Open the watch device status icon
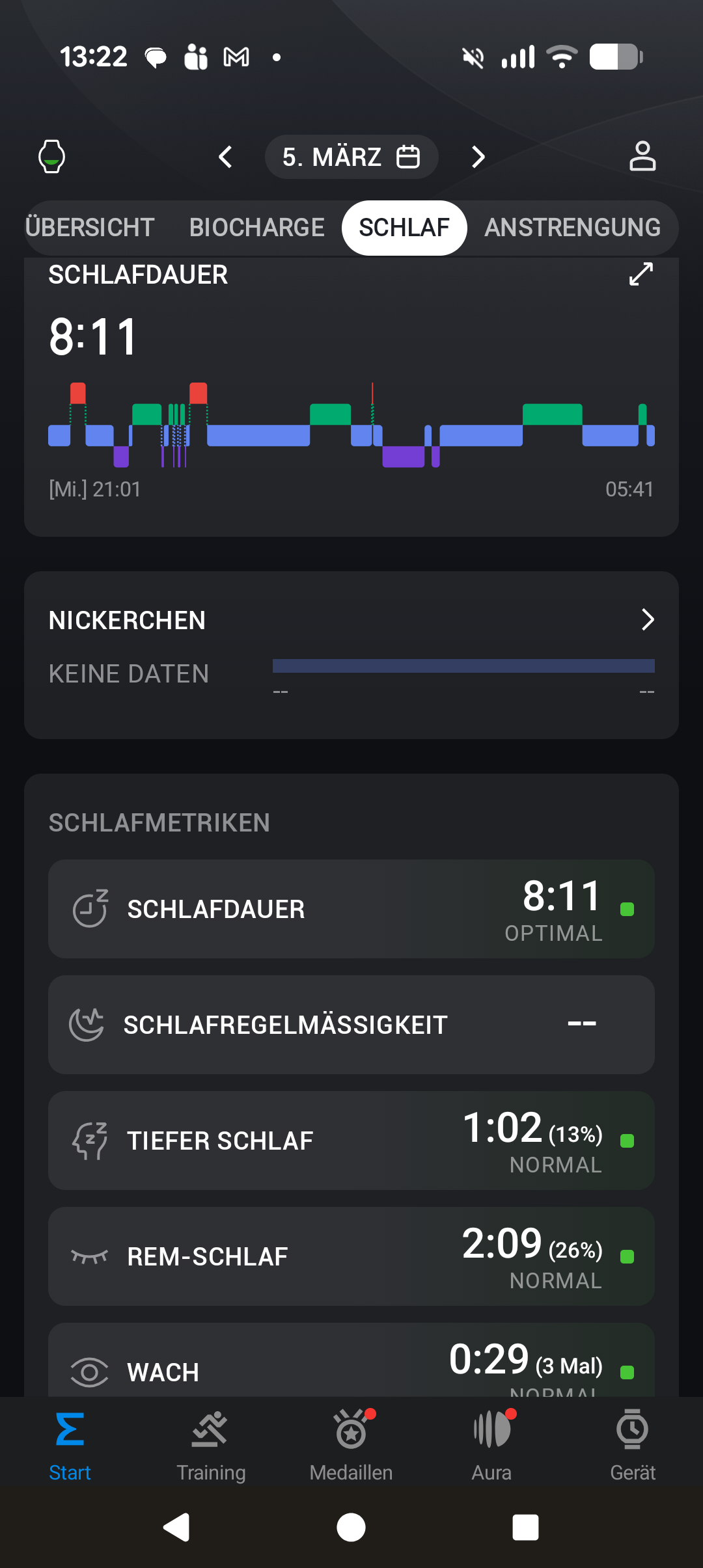 (x=52, y=157)
